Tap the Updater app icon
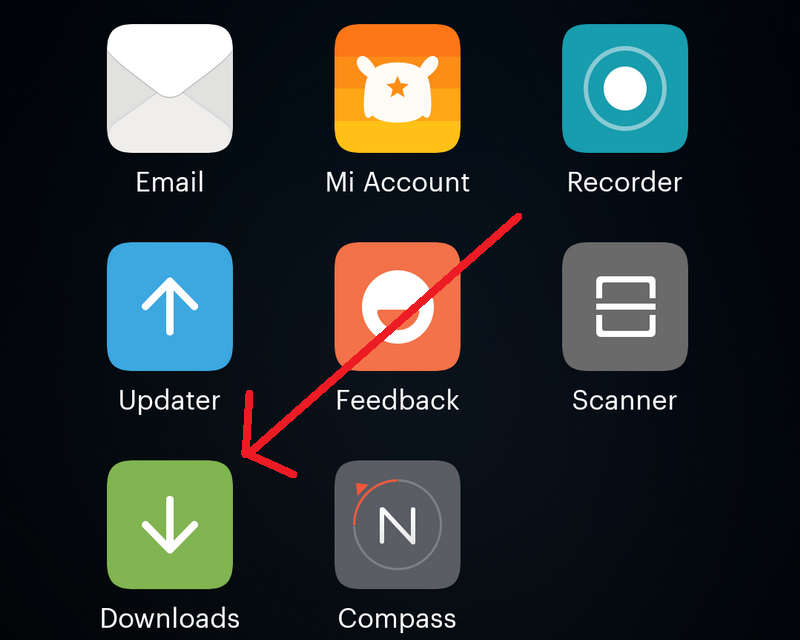Viewport: 800px width, 640px height. (x=170, y=306)
